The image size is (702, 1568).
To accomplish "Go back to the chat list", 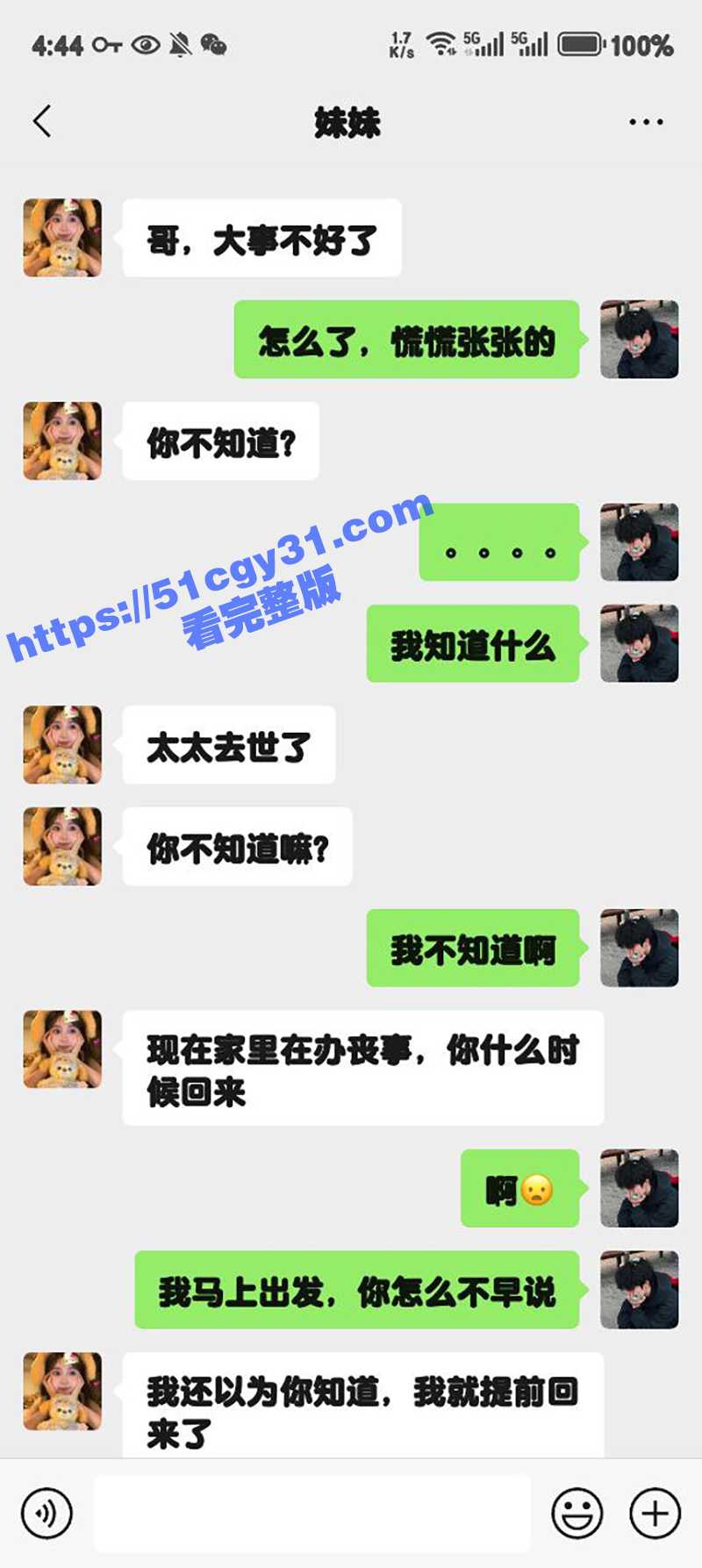I will [x=42, y=121].
